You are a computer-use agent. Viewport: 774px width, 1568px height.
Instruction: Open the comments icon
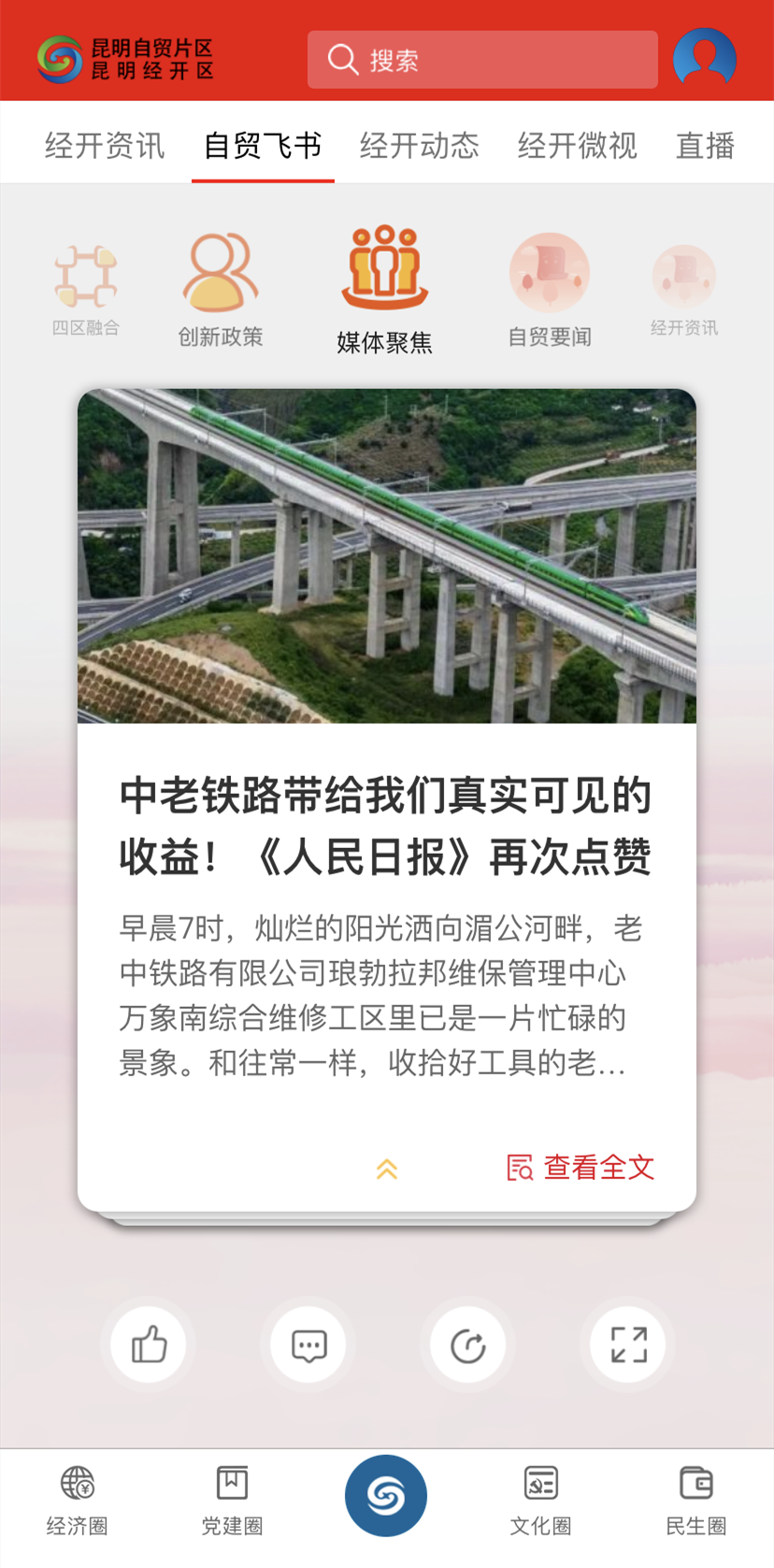308,1345
